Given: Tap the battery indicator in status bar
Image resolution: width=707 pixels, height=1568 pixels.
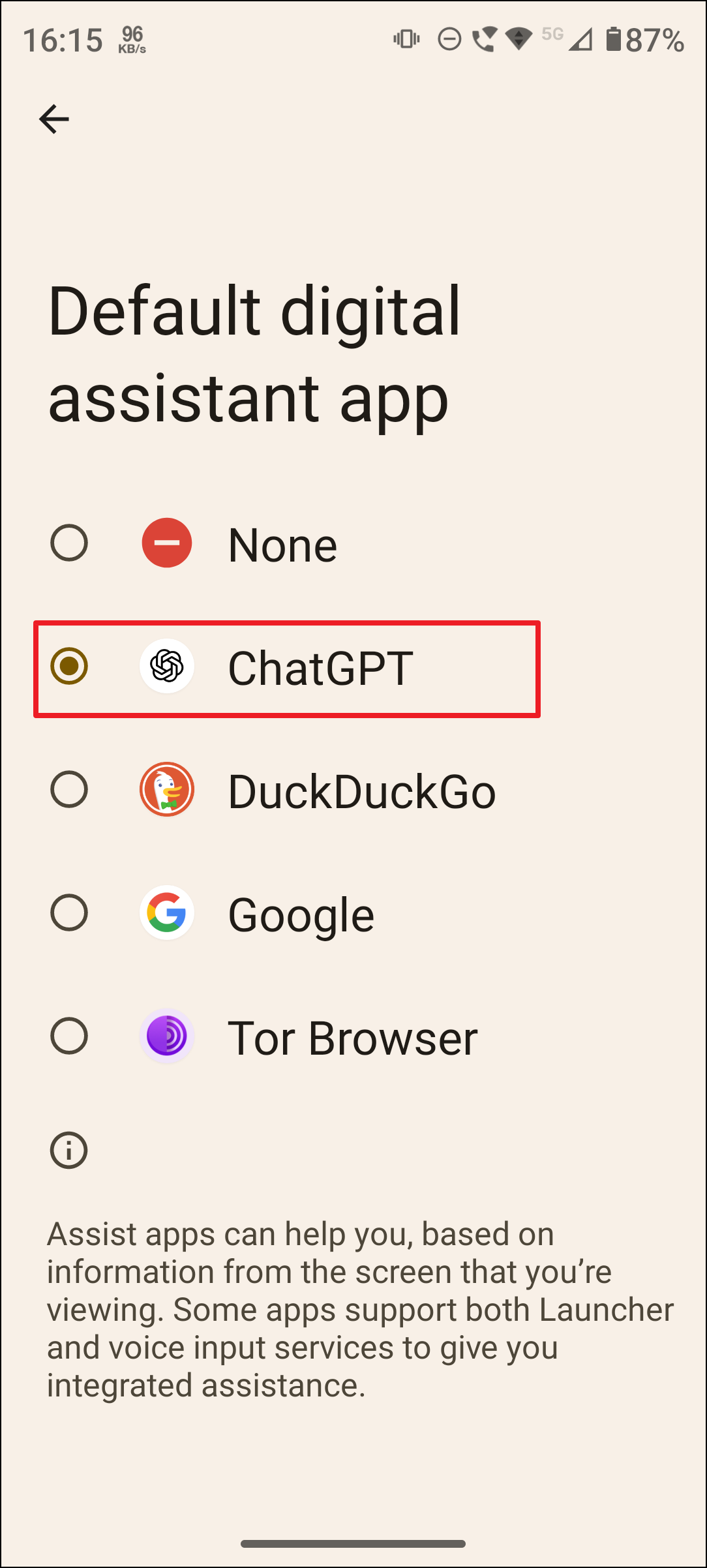Looking at the screenshot, I should click(x=613, y=40).
